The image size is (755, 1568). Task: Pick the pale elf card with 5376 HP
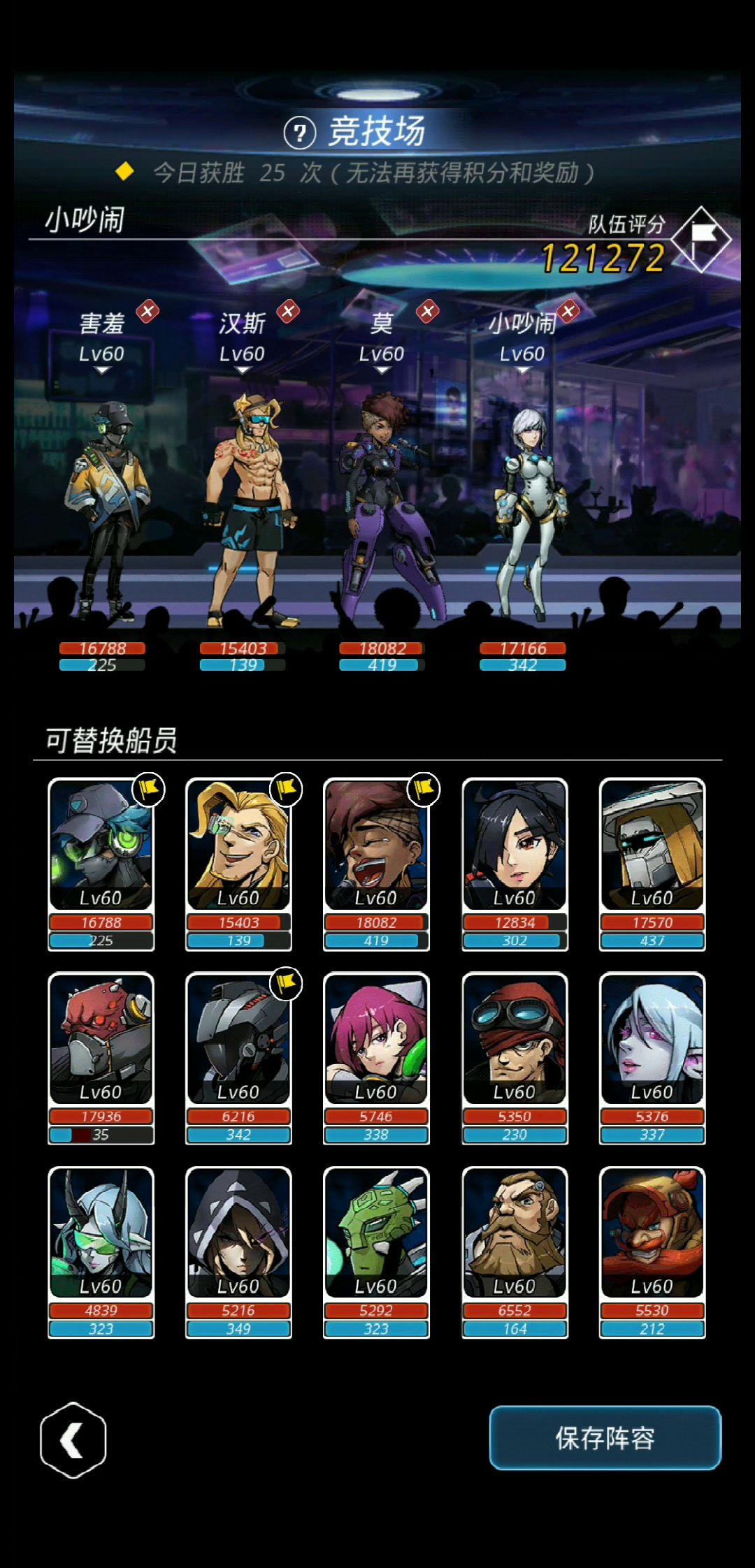click(652, 1058)
